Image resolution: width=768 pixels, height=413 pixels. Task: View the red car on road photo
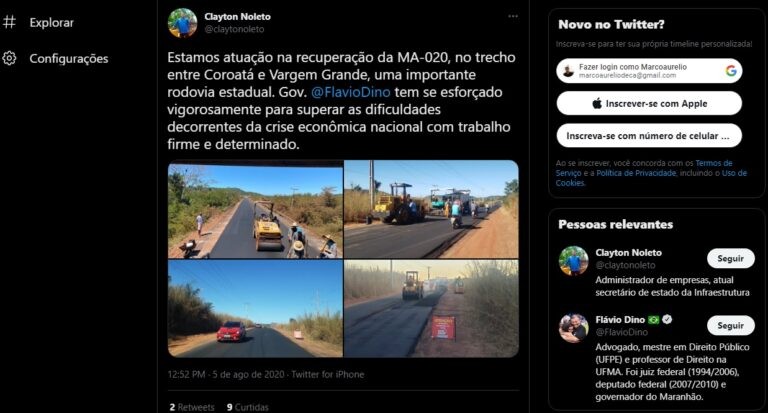pyautogui.click(x=255, y=308)
